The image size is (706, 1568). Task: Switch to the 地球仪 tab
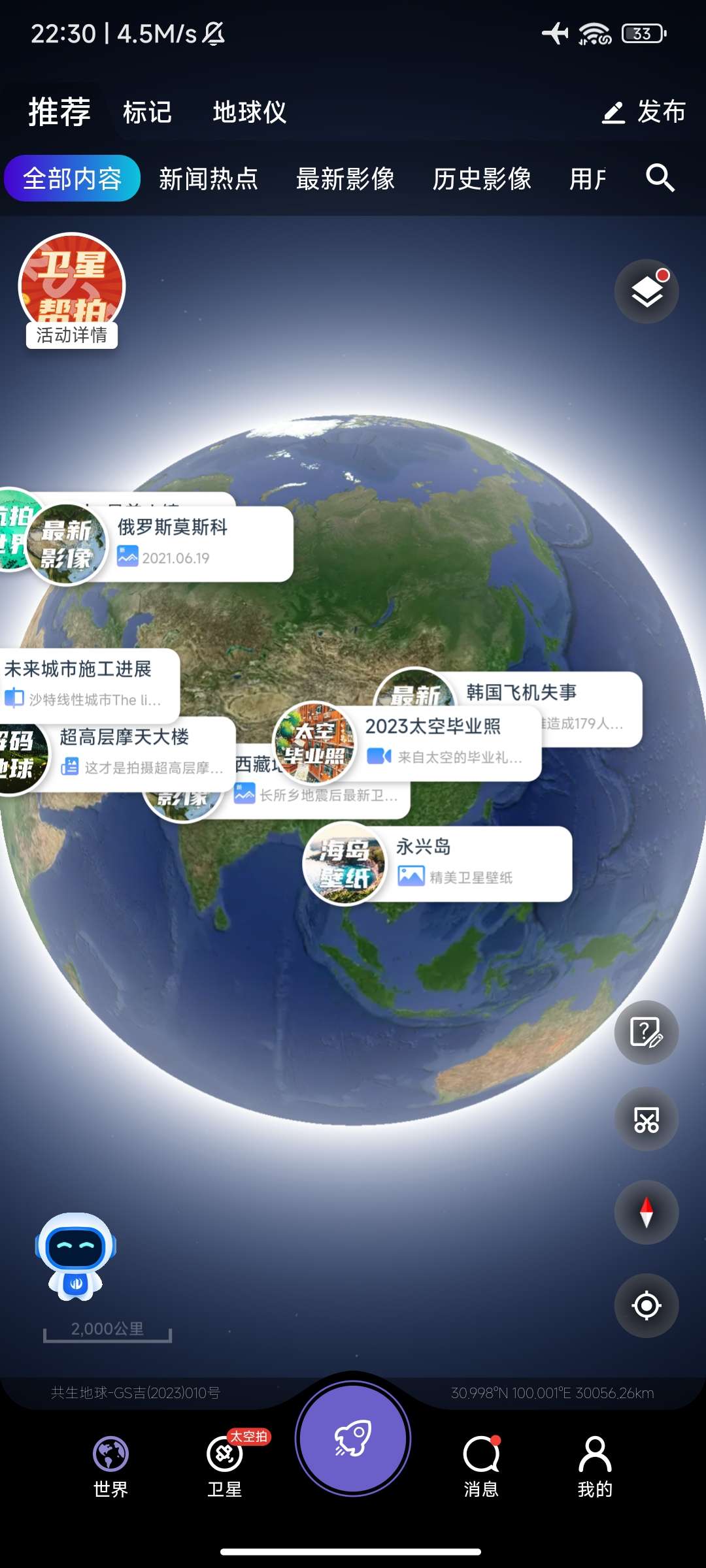pos(250,112)
